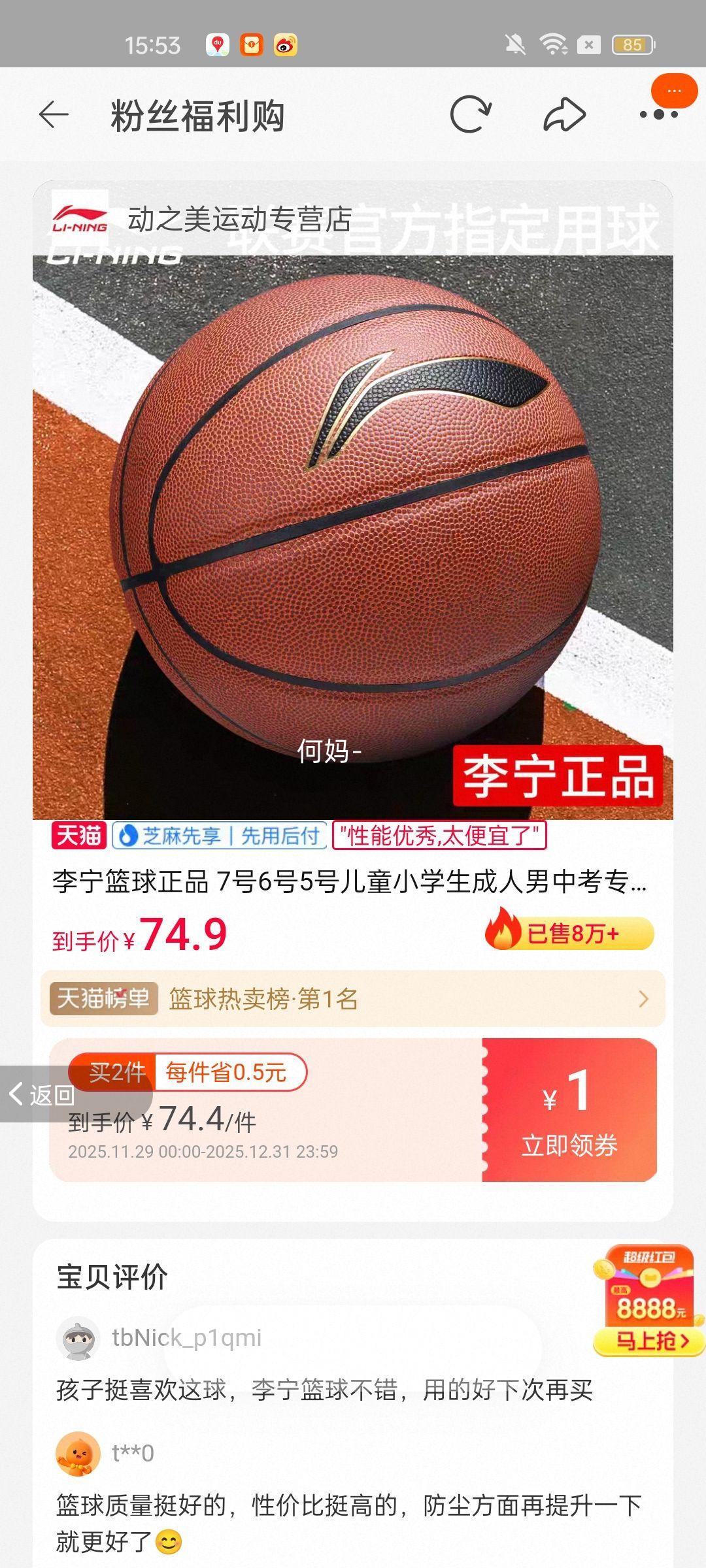Select the 天猫 platform badge

(78, 837)
